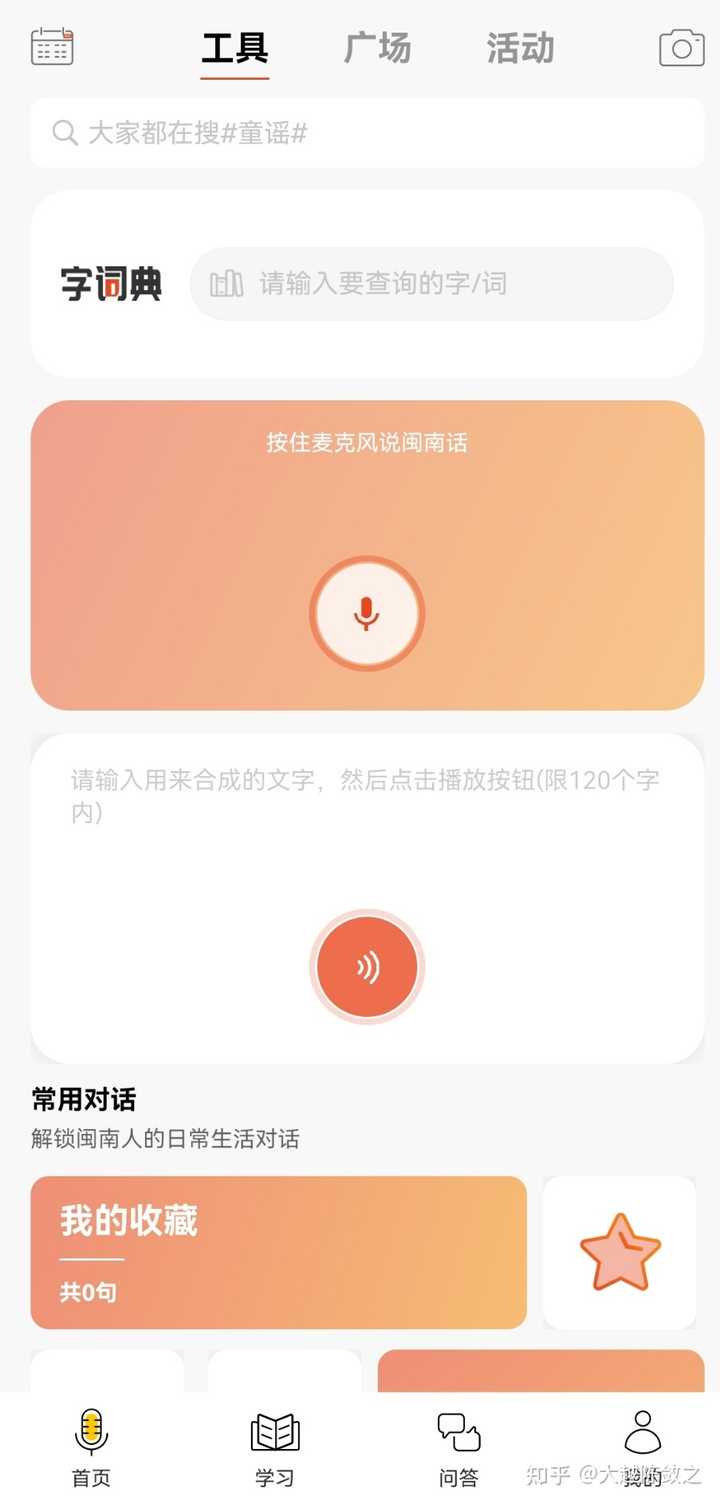The width and height of the screenshot is (720, 1504).
Task: Focus the 字词典 query field
Action: coord(432,284)
